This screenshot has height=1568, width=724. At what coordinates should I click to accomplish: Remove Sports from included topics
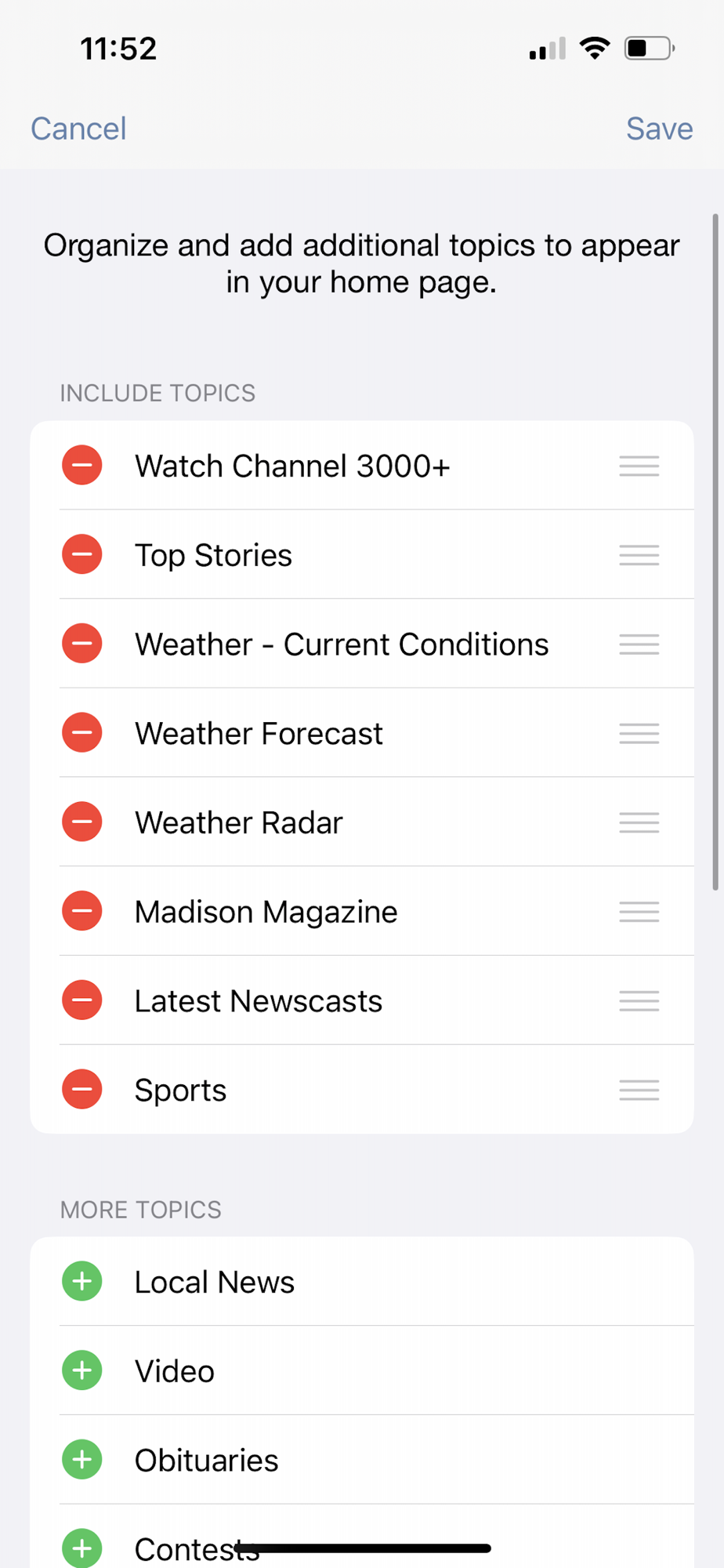[x=82, y=1090]
